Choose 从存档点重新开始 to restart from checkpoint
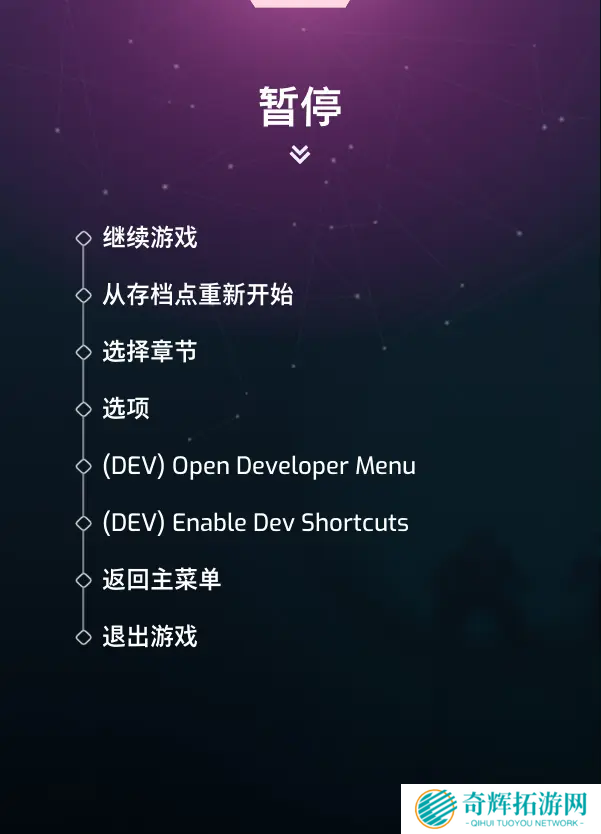601x834 pixels. point(197,295)
